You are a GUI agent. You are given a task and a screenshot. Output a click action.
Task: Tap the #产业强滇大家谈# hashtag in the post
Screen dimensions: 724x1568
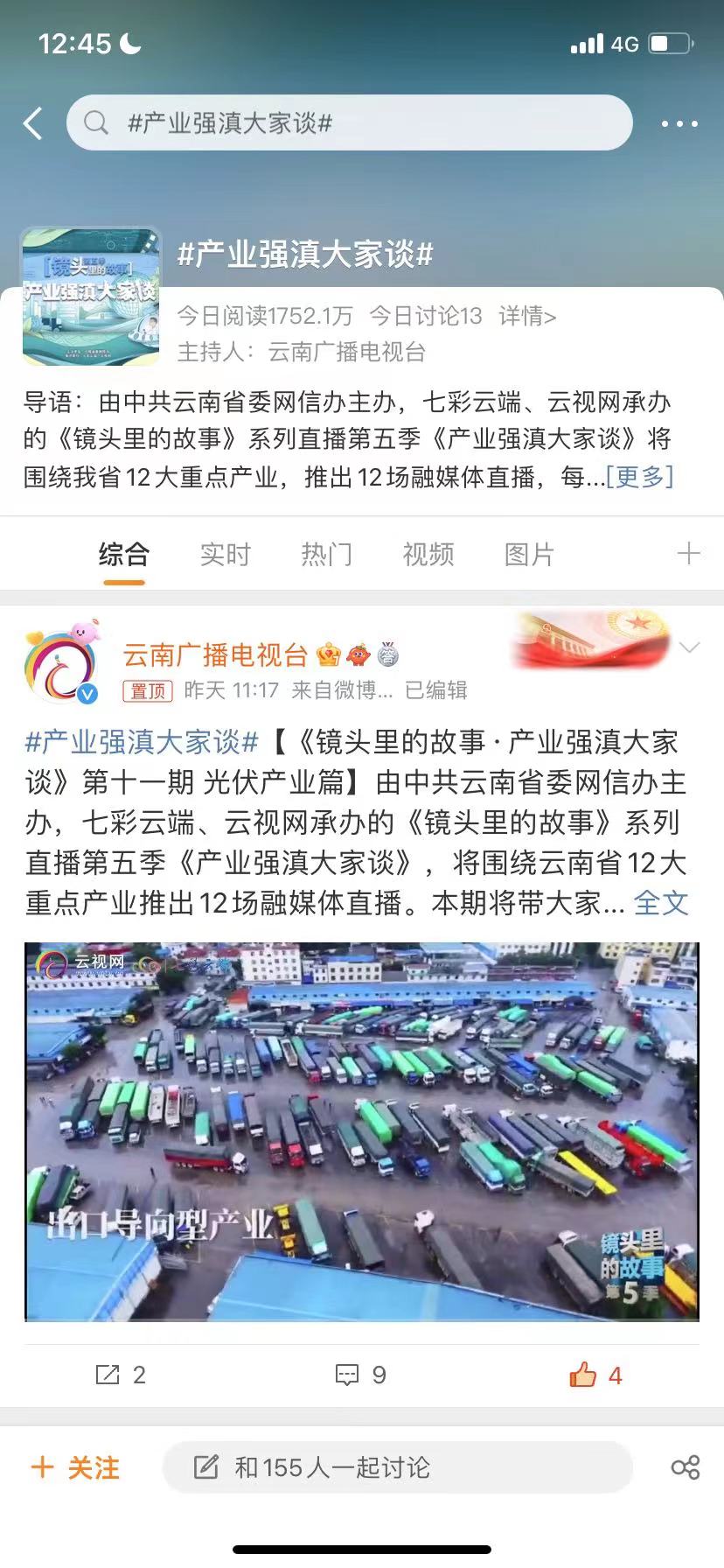tap(142, 743)
